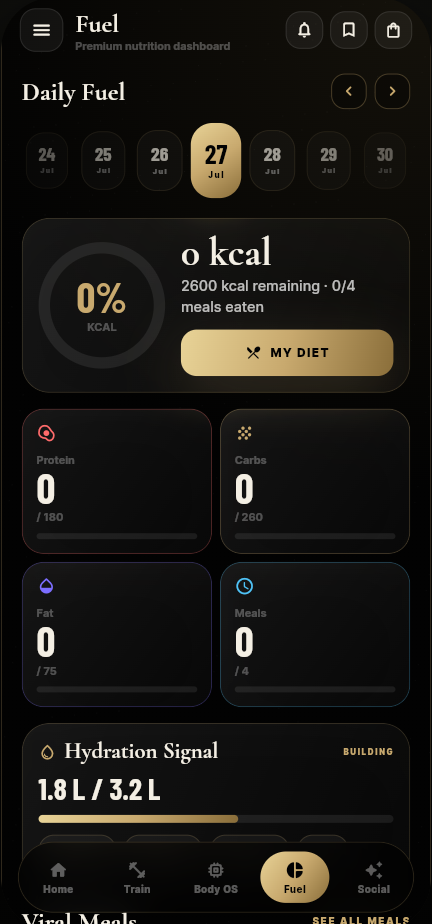Open the hamburger menu
The height and width of the screenshot is (924, 432).
(41, 30)
